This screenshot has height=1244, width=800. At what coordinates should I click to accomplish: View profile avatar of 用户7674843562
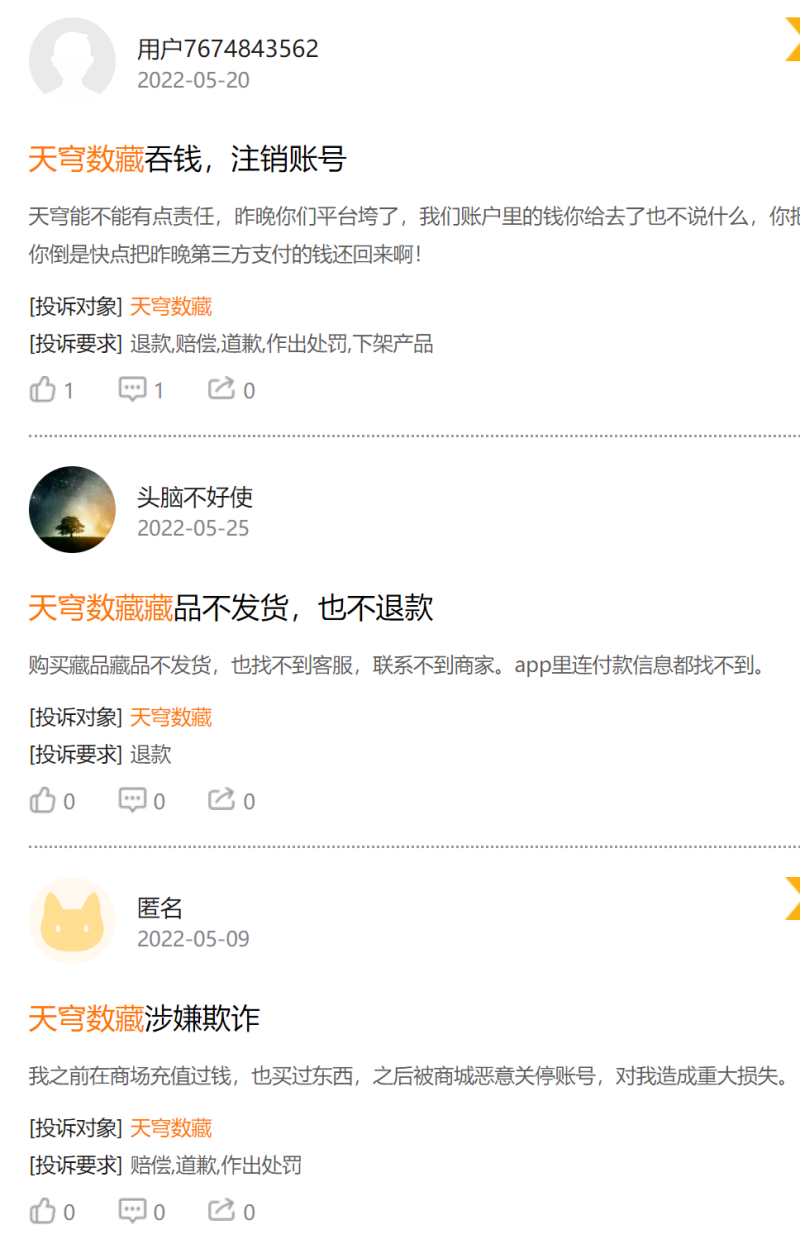tap(72, 60)
